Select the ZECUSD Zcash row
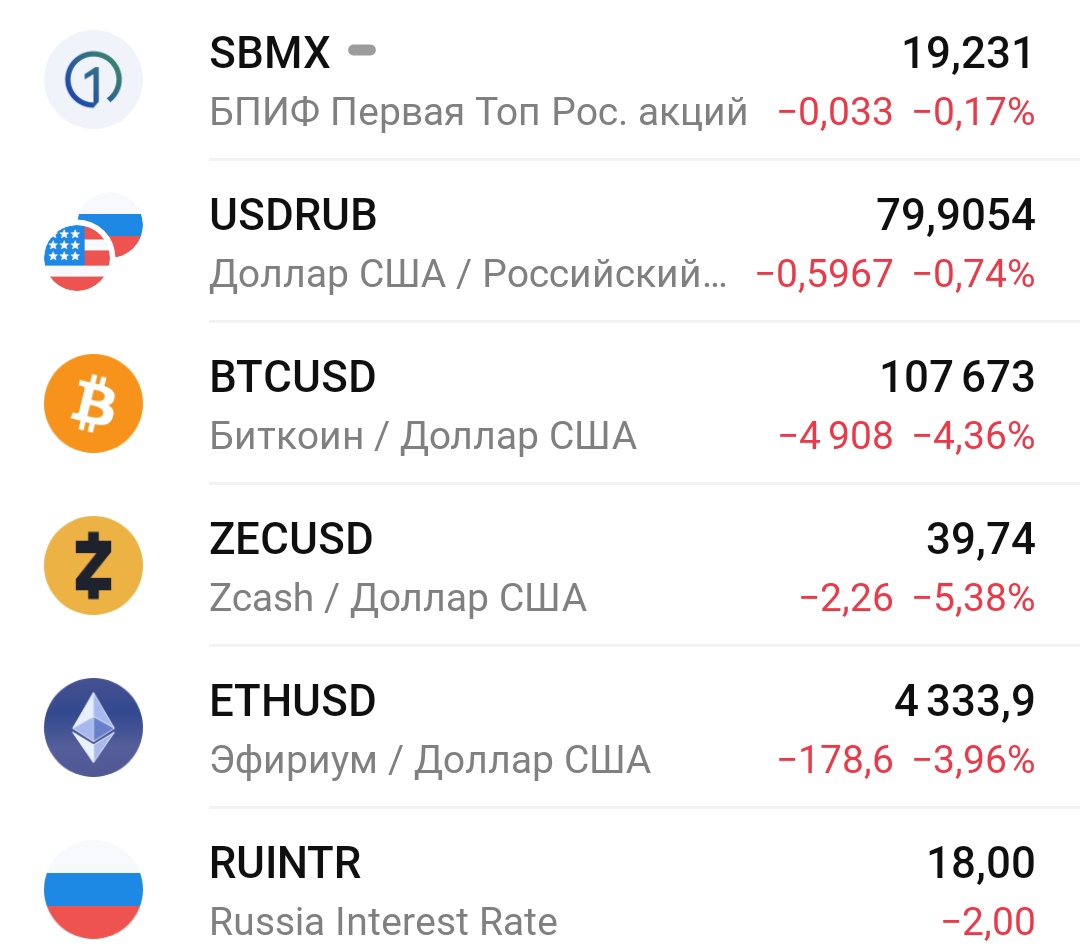This screenshot has width=1080, height=947. click(540, 566)
